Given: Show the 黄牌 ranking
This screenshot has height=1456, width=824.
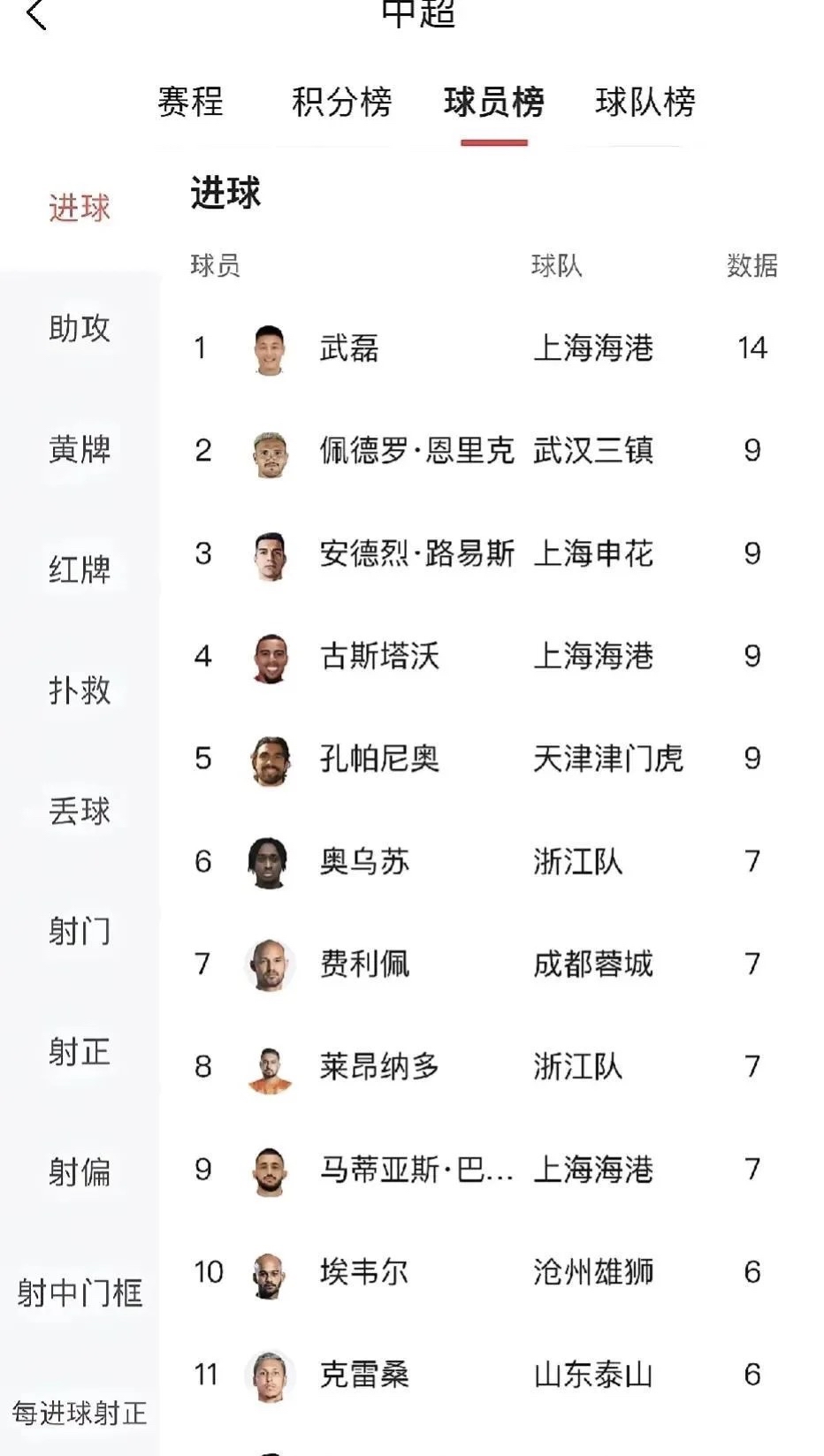Looking at the screenshot, I should 80,449.
